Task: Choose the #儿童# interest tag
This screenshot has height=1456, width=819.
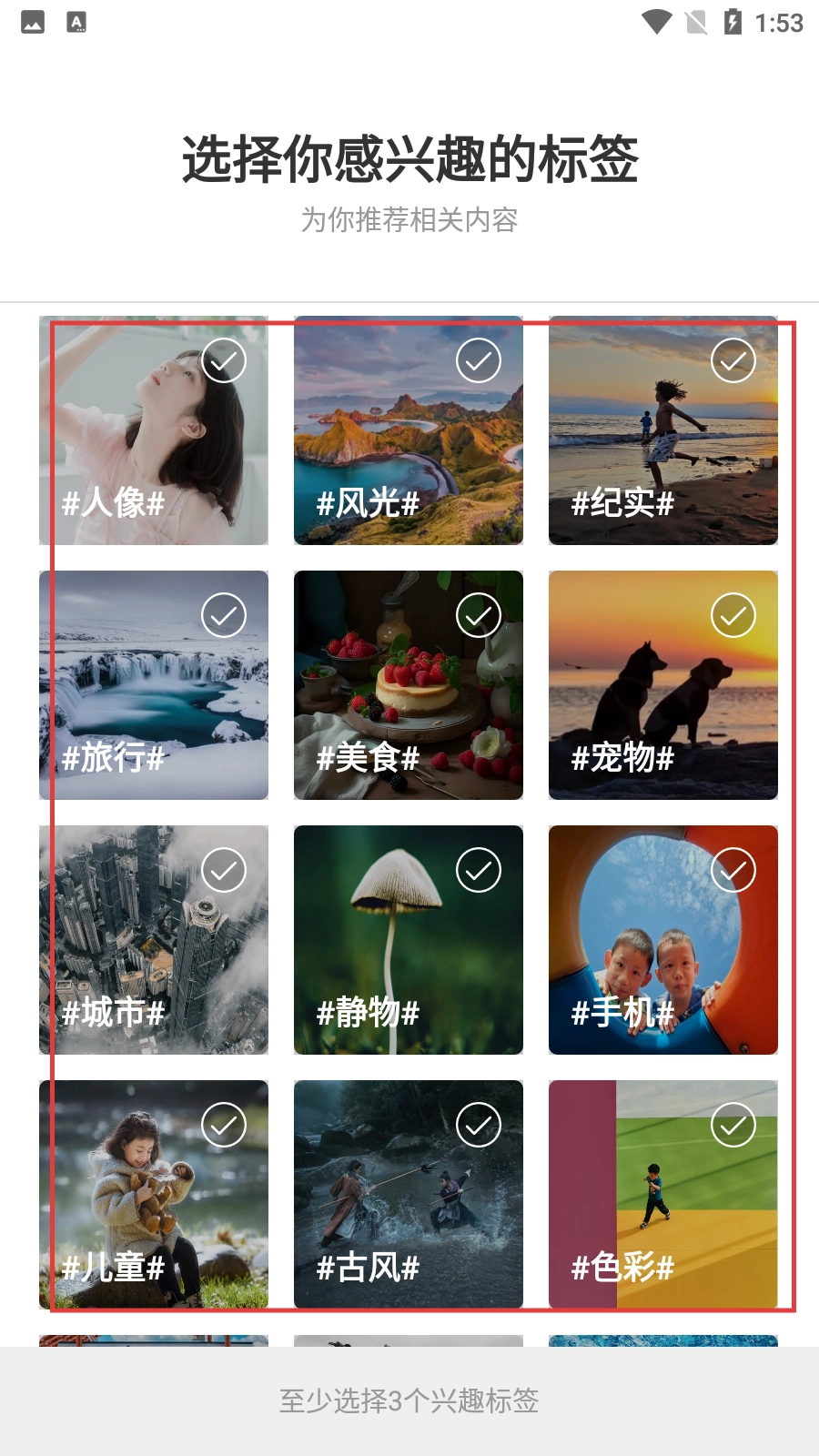Action: [x=154, y=1195]
